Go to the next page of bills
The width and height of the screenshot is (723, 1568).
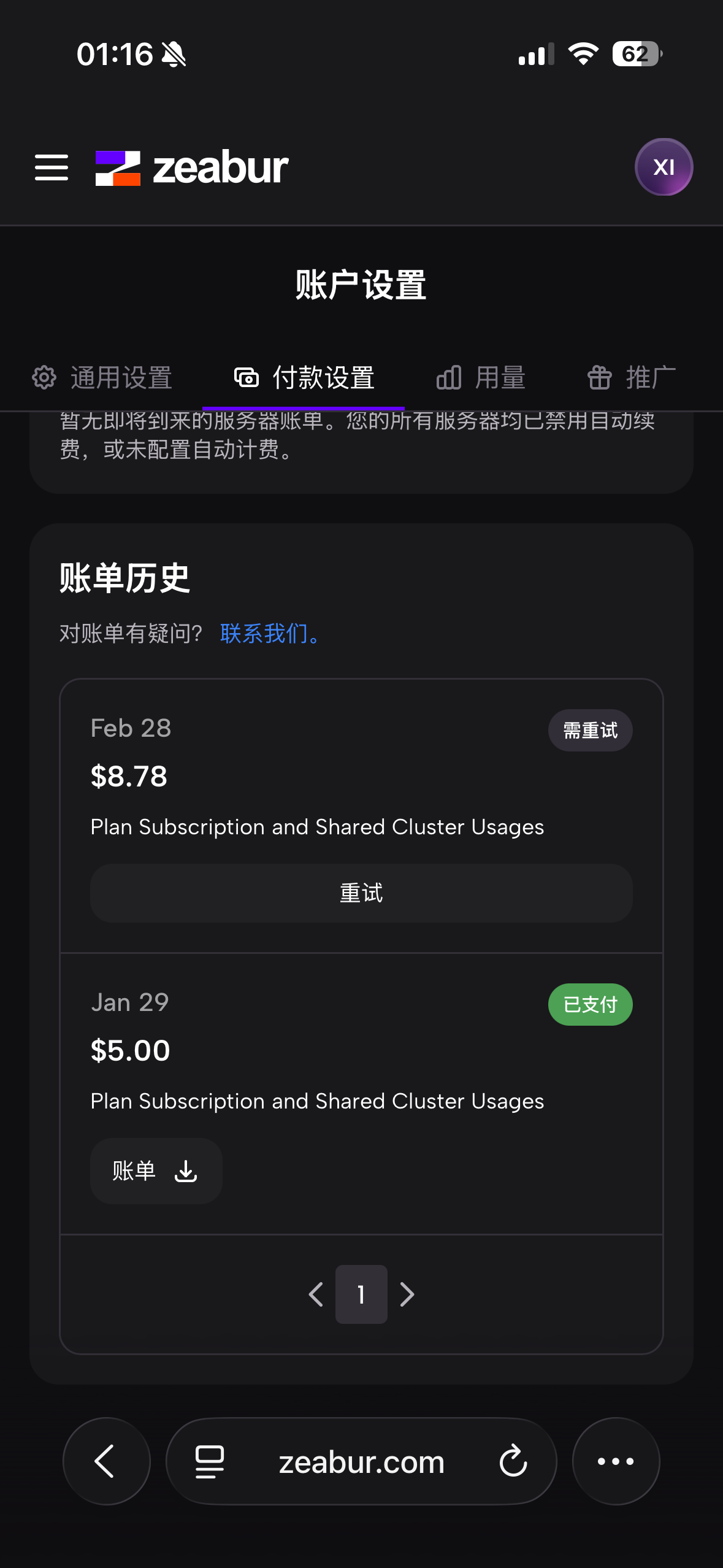pos(407,1294)
